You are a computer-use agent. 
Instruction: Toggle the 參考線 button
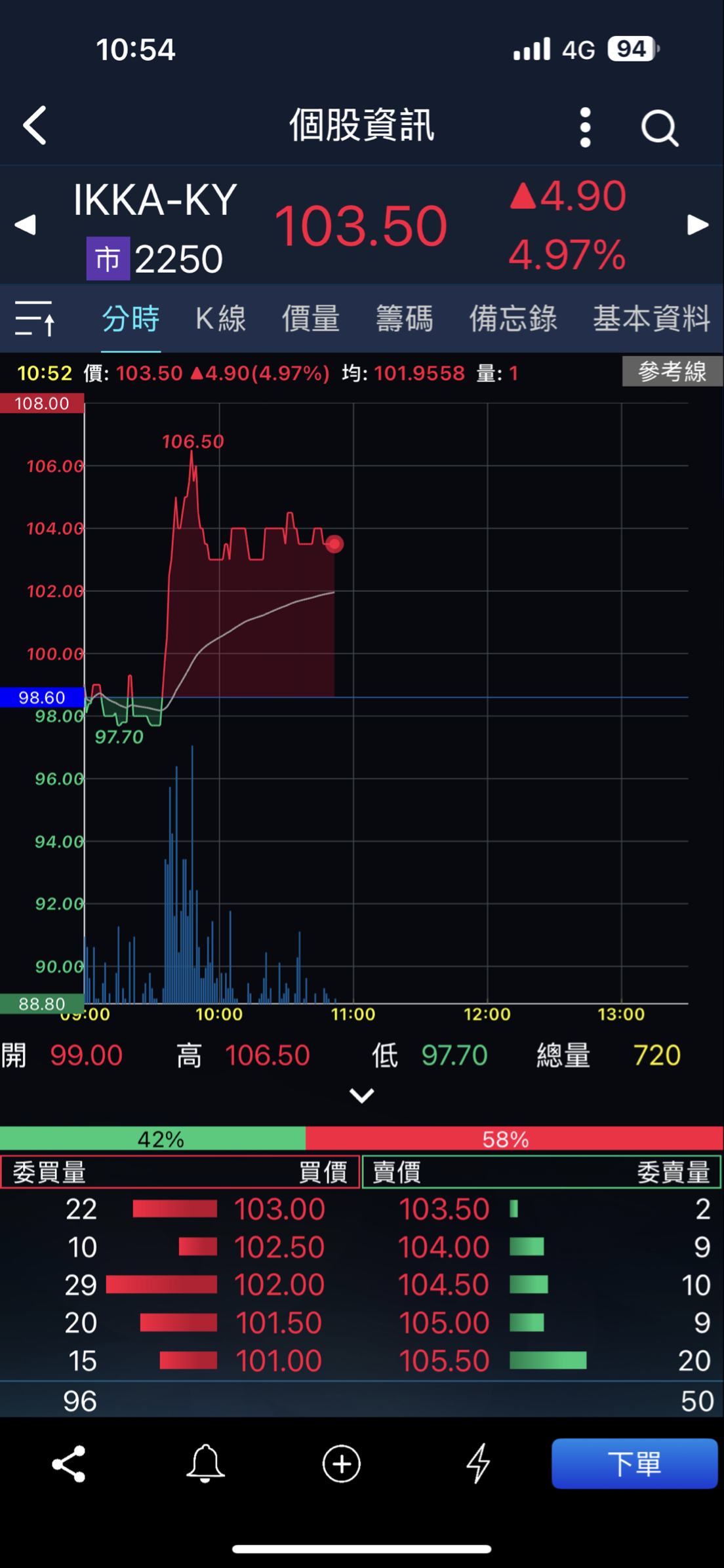[672, 372]
